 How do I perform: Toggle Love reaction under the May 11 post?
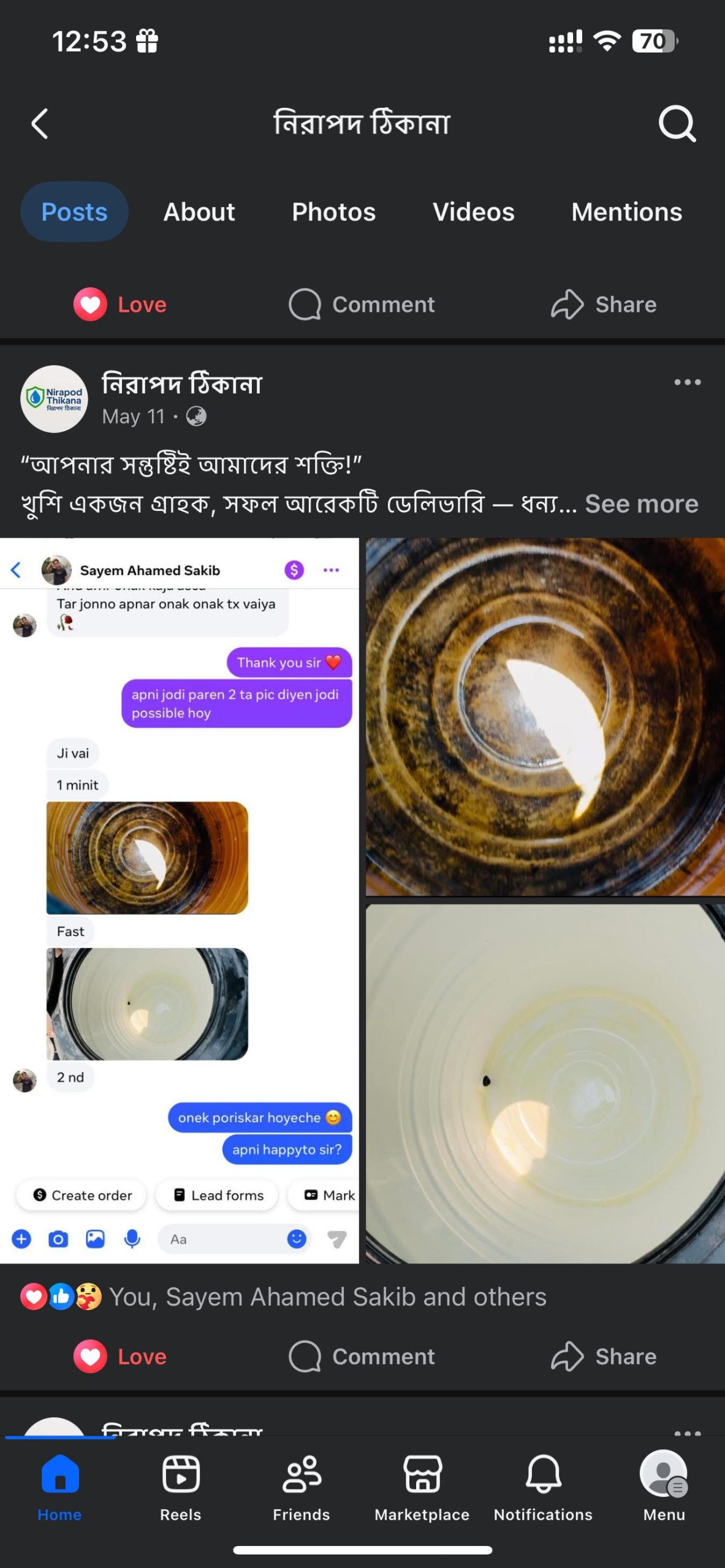(121, 1357)
